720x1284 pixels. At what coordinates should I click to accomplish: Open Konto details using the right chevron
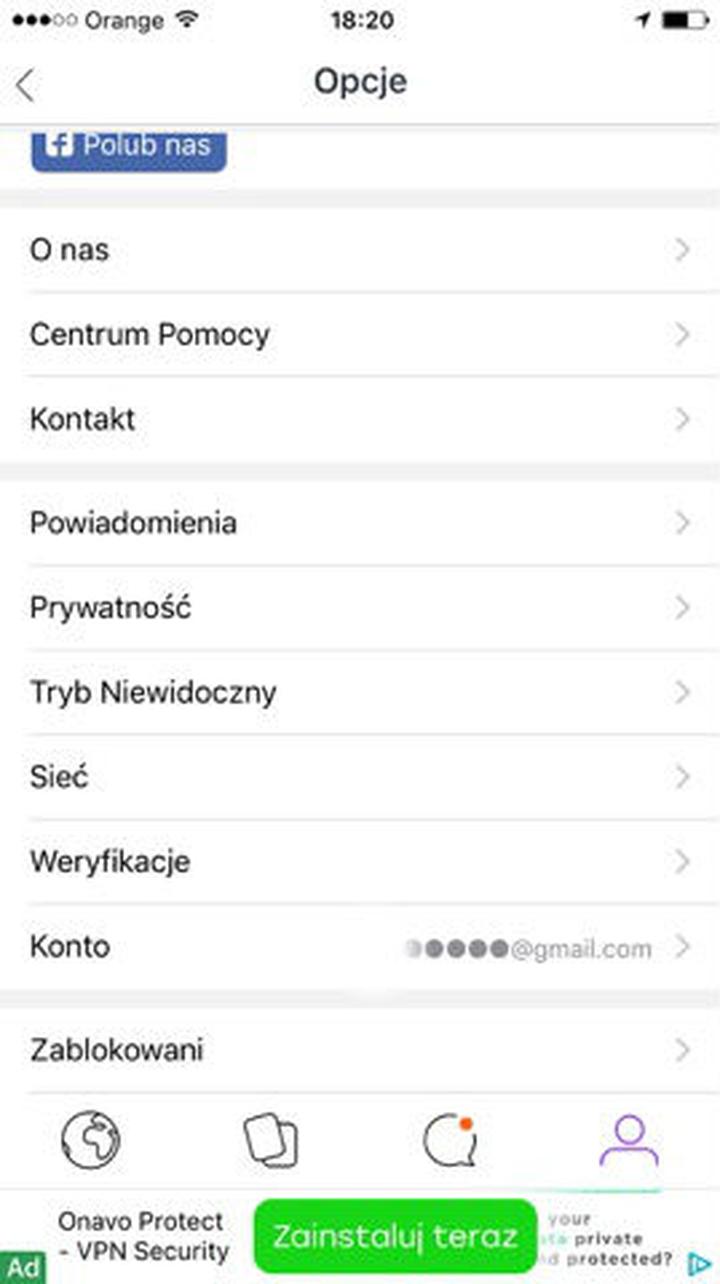pyautogui.click(x=683, y=946)
